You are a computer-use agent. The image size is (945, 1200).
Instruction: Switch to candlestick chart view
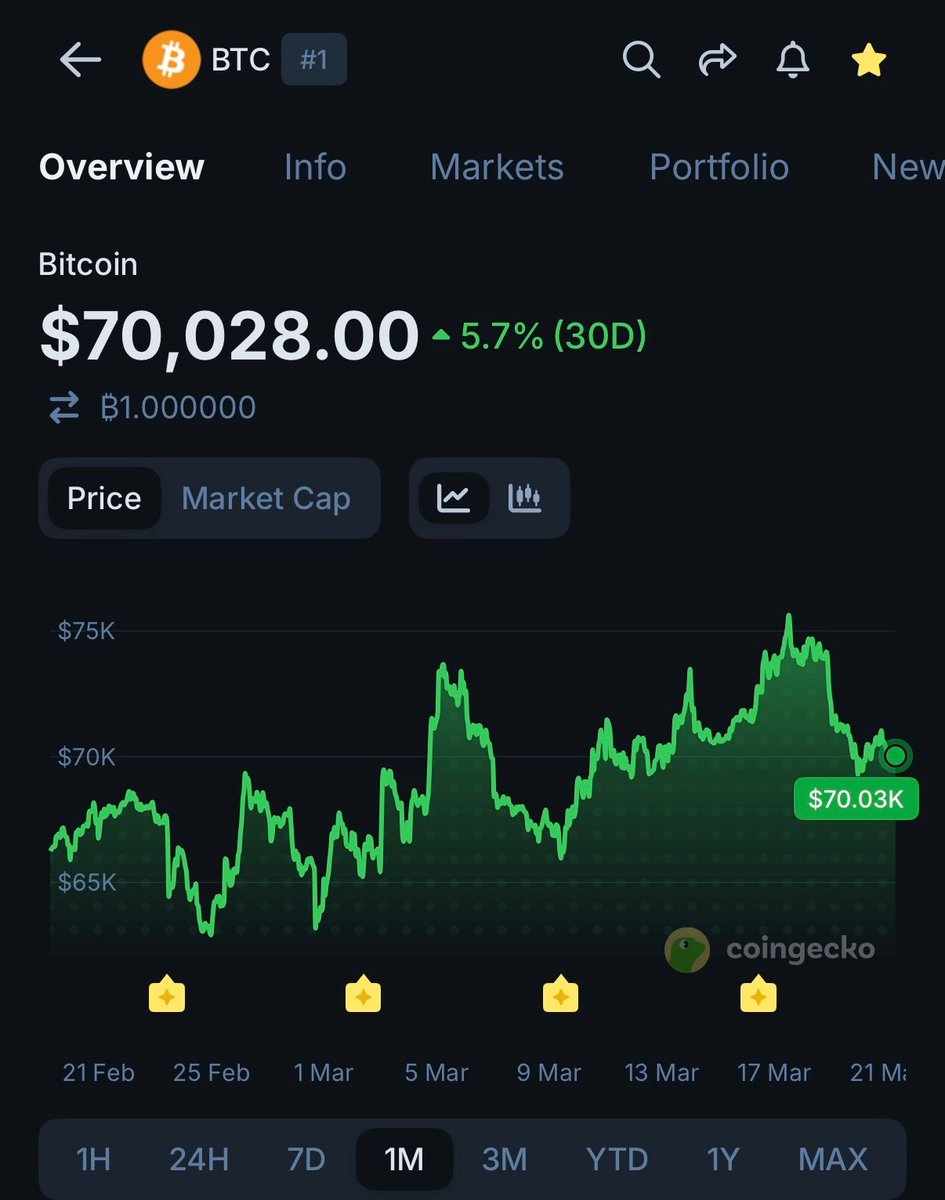pyautogui.click(x=525, y=498)
